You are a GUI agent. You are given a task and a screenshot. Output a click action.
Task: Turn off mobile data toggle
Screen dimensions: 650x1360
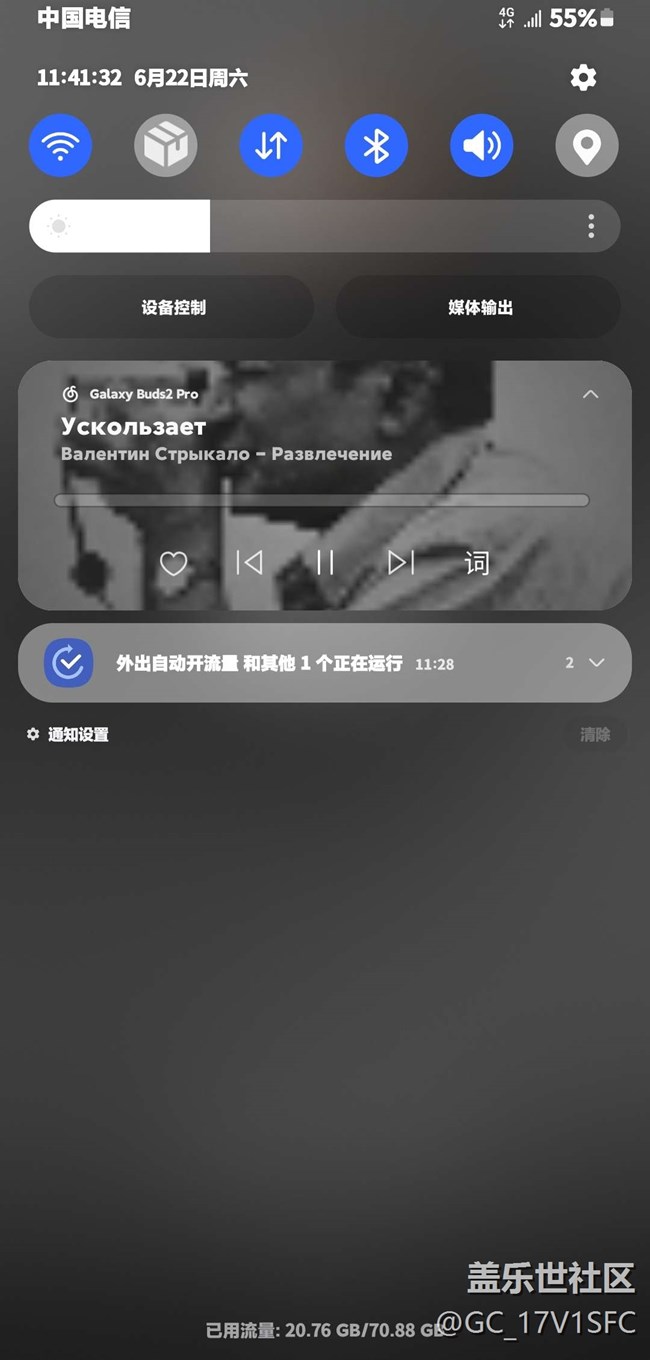(x=270, y=146)
